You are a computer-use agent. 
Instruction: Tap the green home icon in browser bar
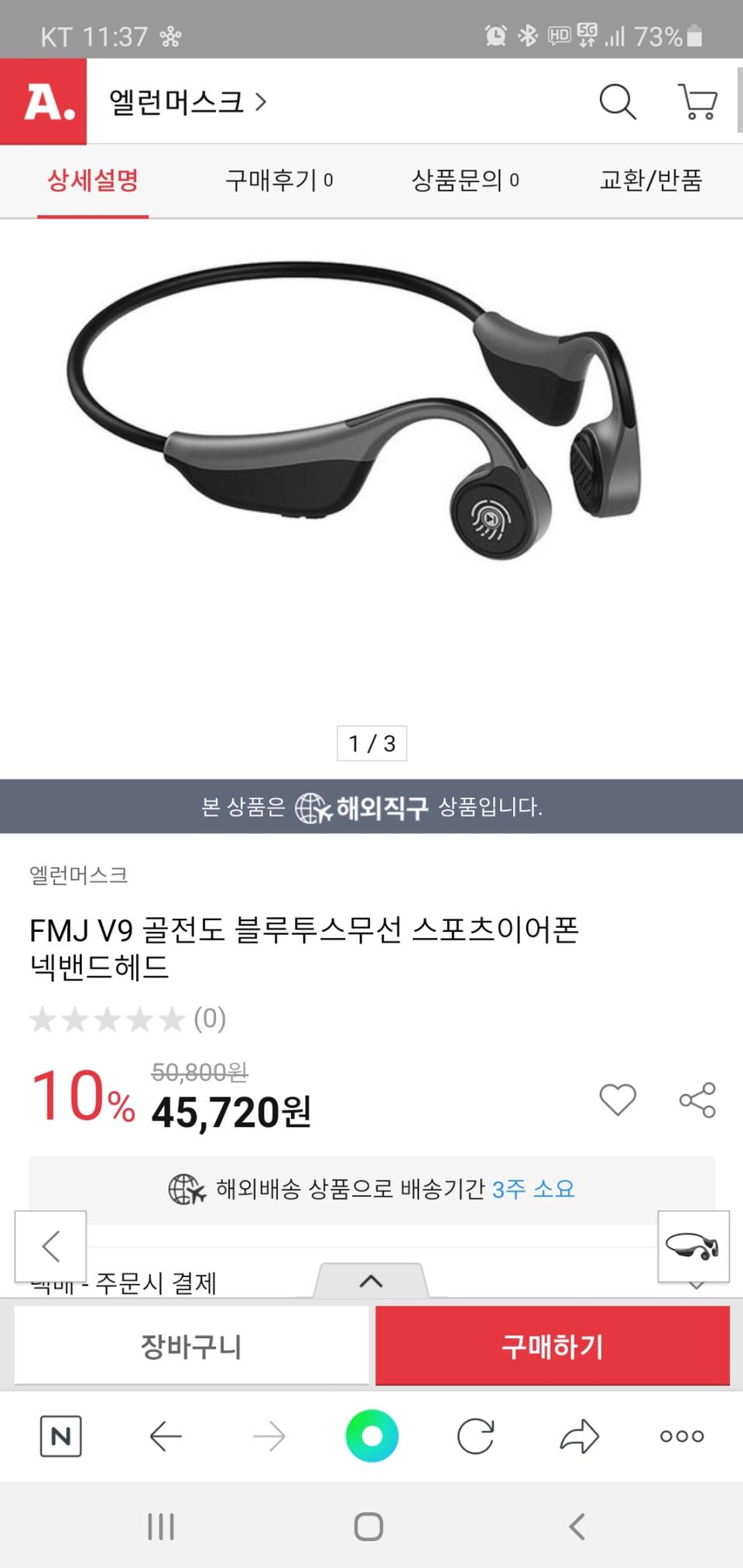coord(371,1436)
